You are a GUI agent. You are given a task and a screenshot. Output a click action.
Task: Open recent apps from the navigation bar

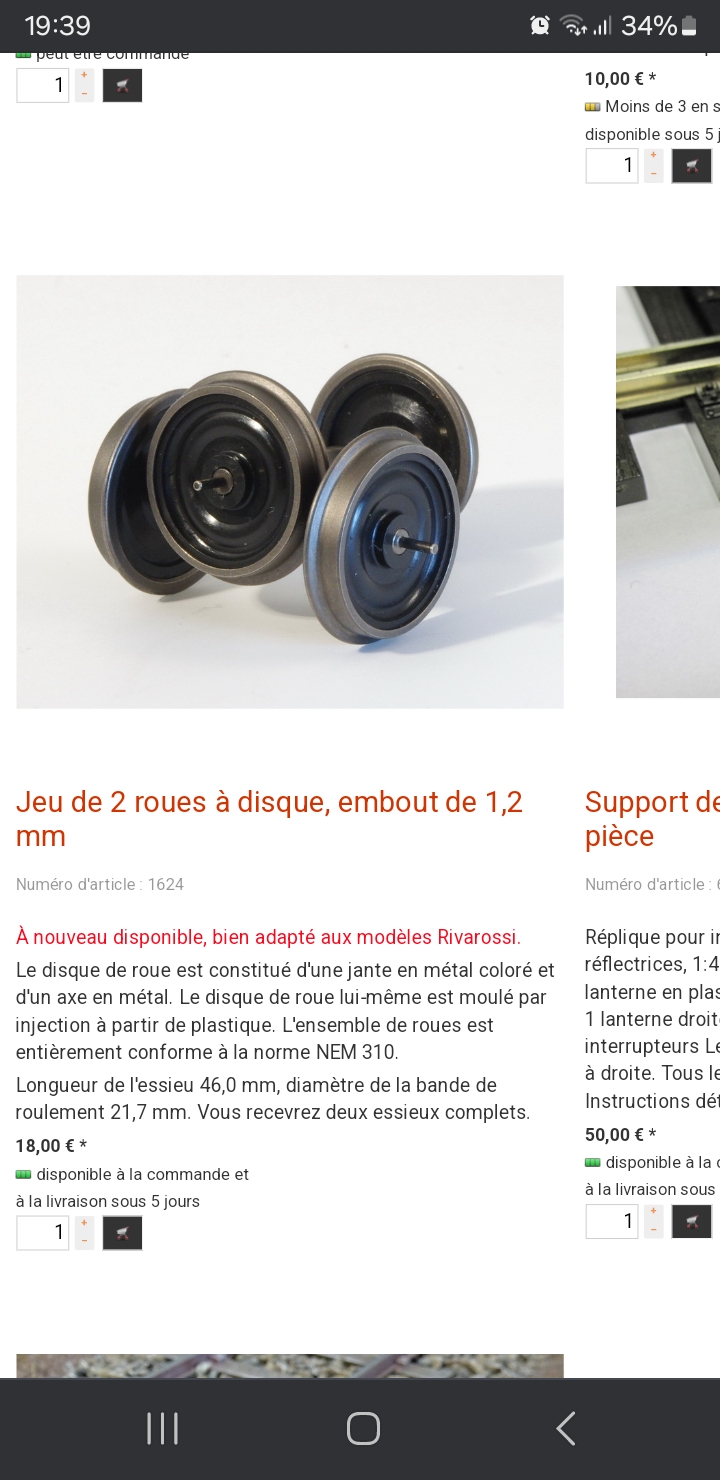162,1429
